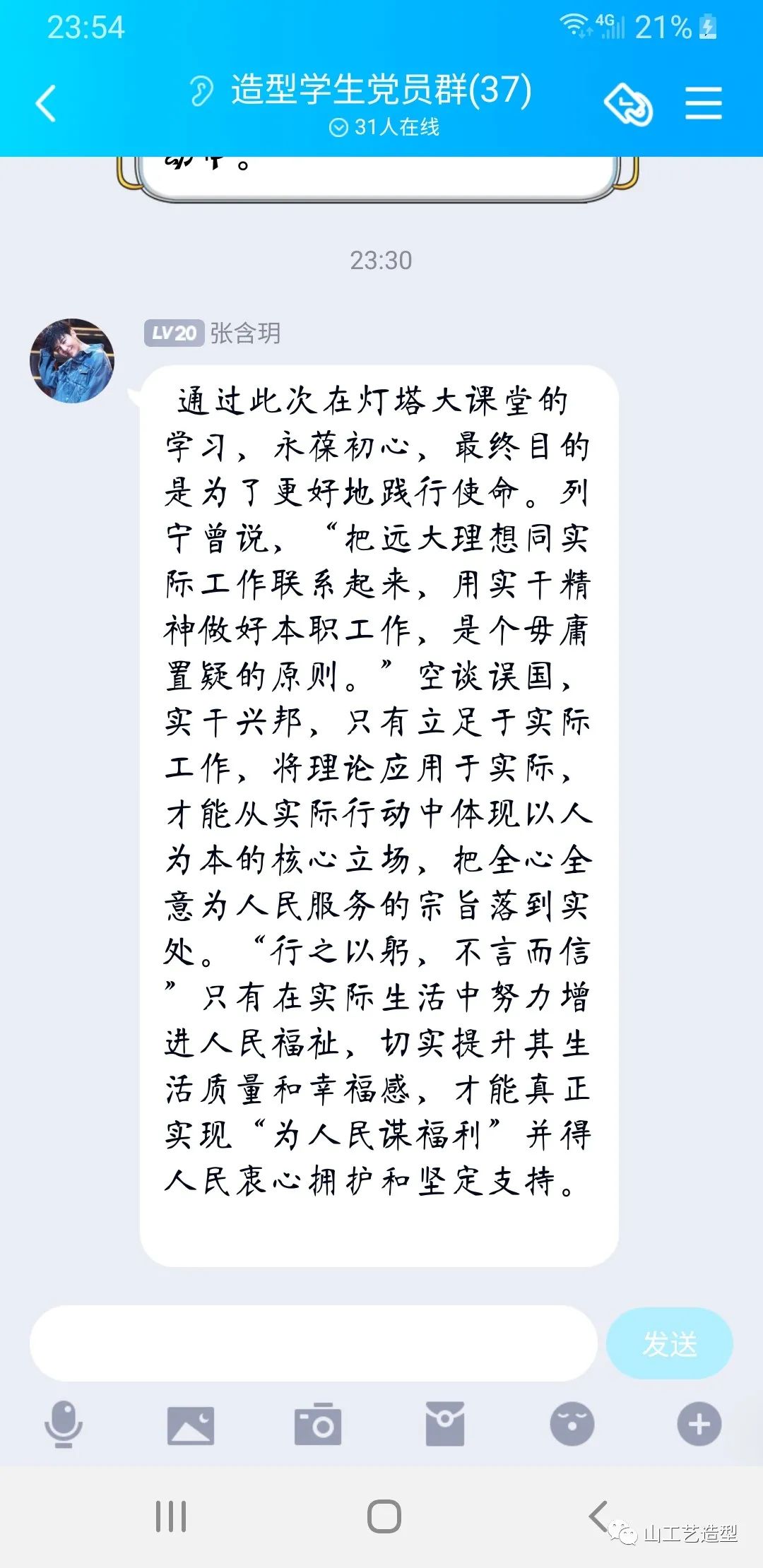
Task: Open the tag icon in header
Action: click(x=628, y=105)
